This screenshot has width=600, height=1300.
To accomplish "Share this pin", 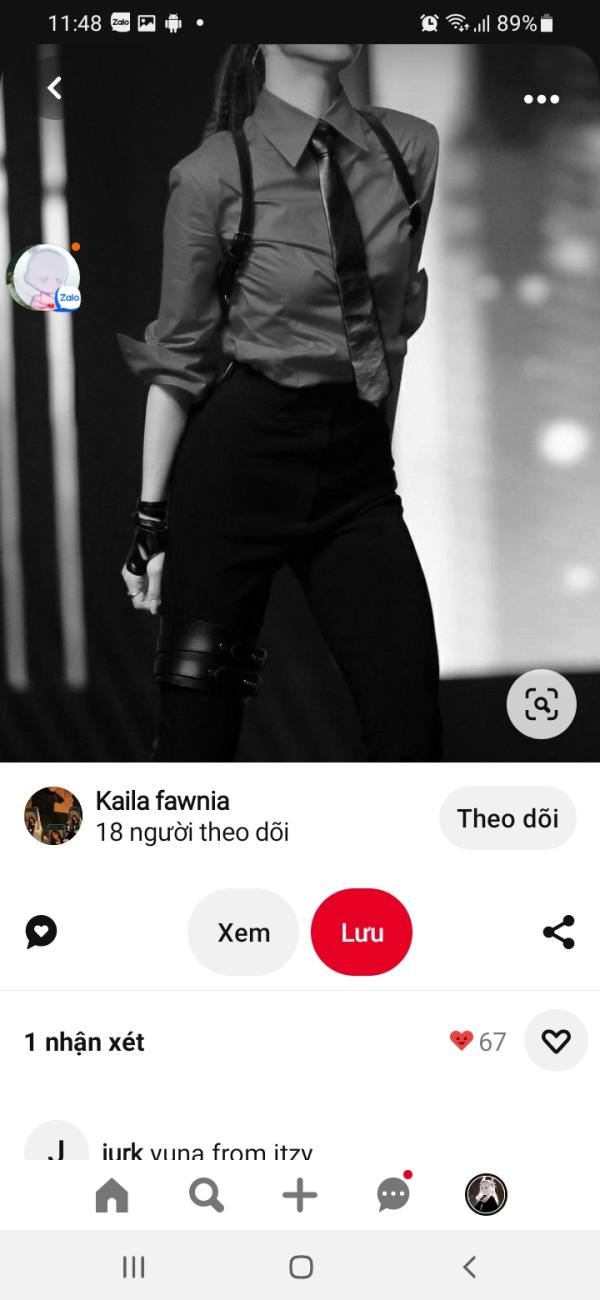I will (x=558, y=932).
